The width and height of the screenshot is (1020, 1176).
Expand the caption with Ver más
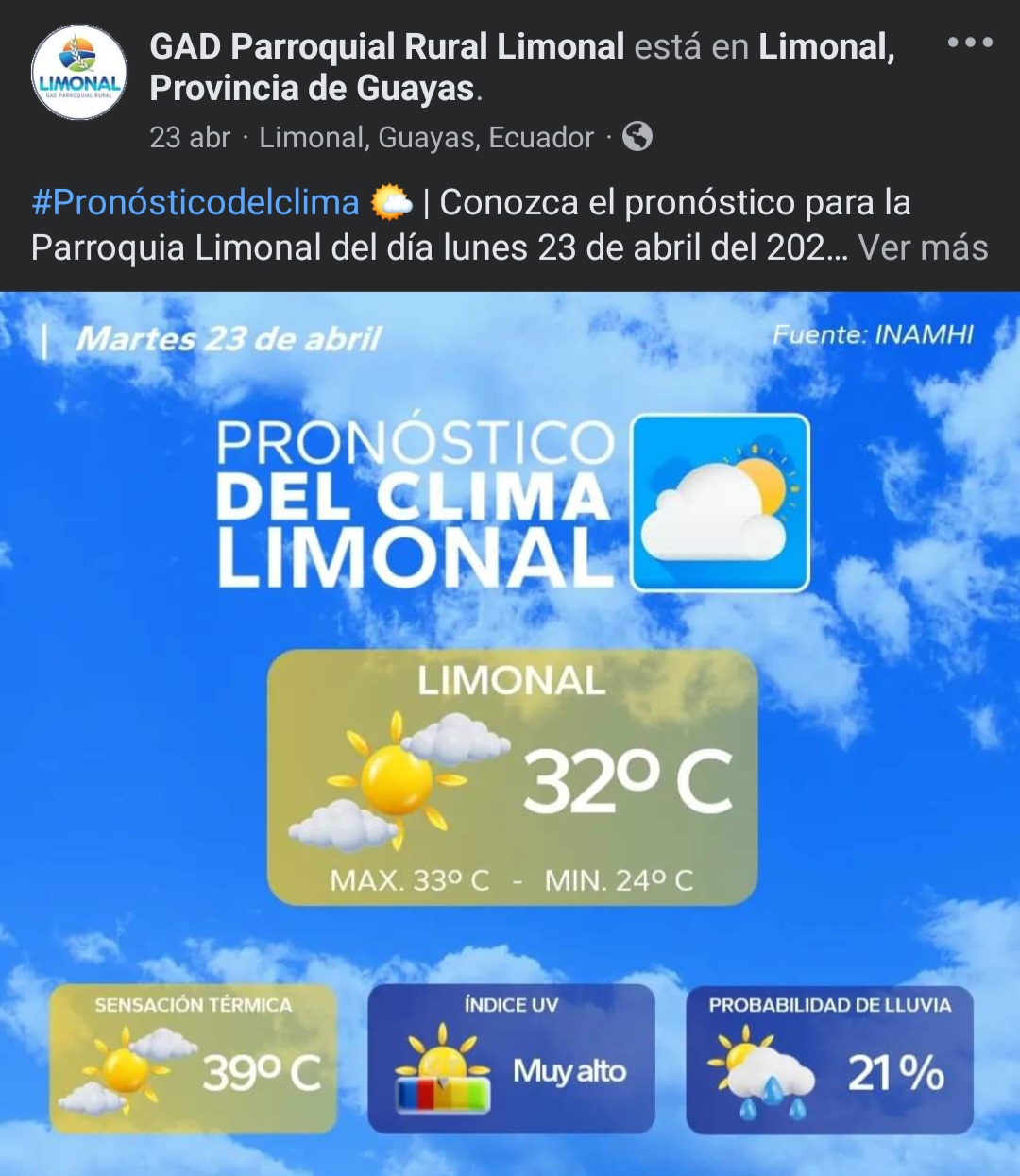coord(923,247)
